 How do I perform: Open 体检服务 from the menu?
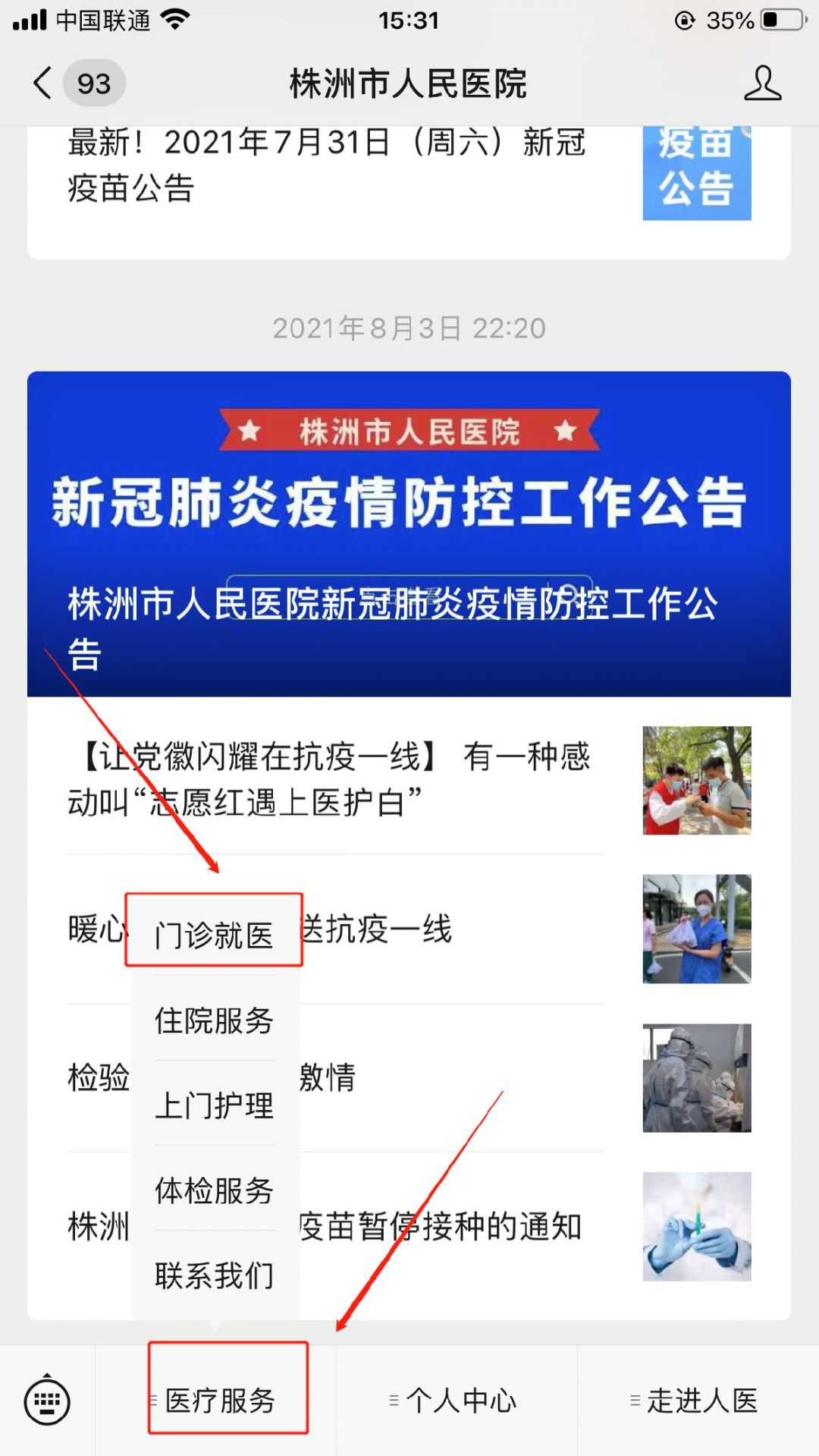[x=215, y=1190]
